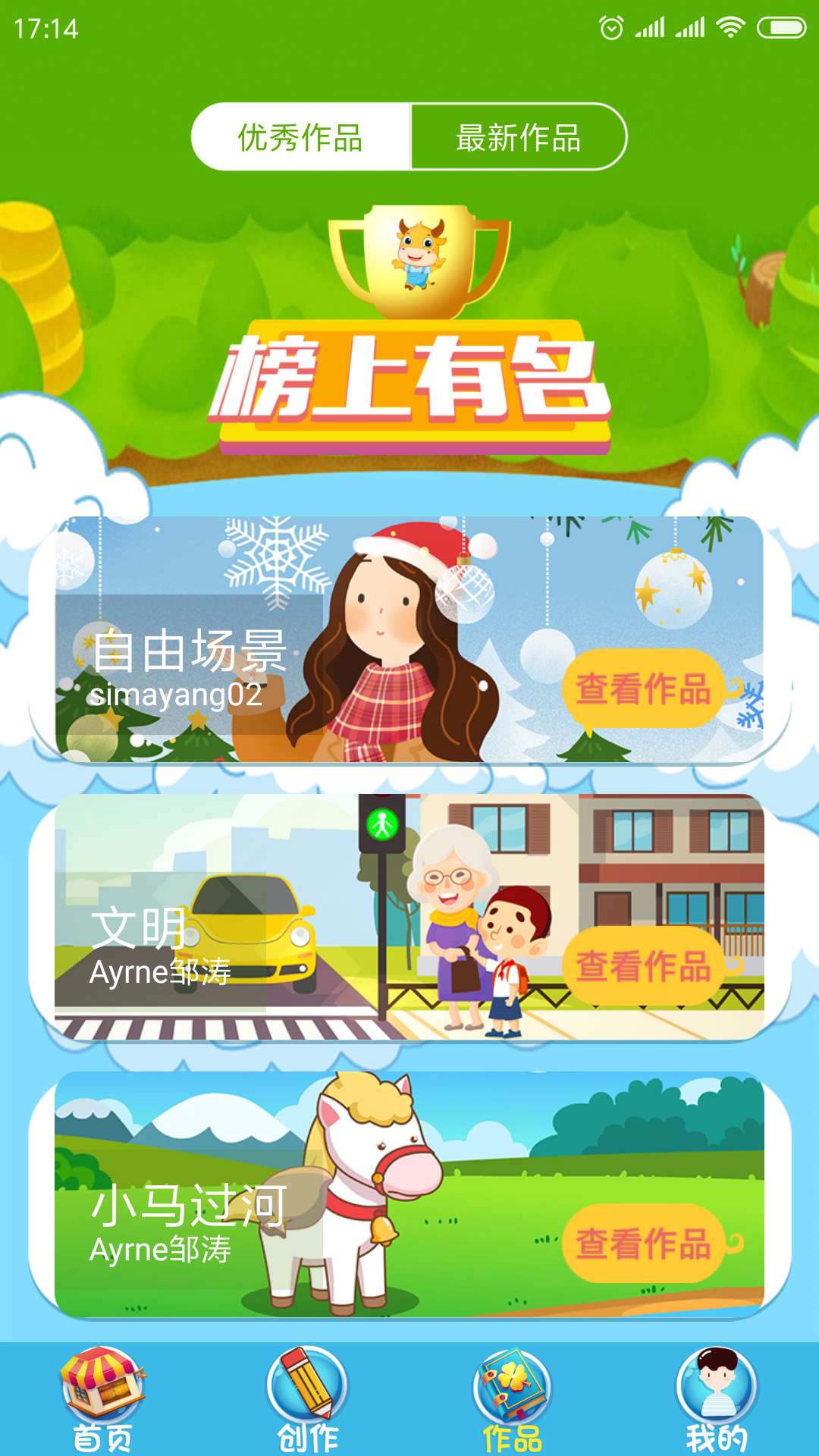This screenshot has width=819, height=1456.
Task: Open the 小马过河 work card
Action: point(303,1195)
